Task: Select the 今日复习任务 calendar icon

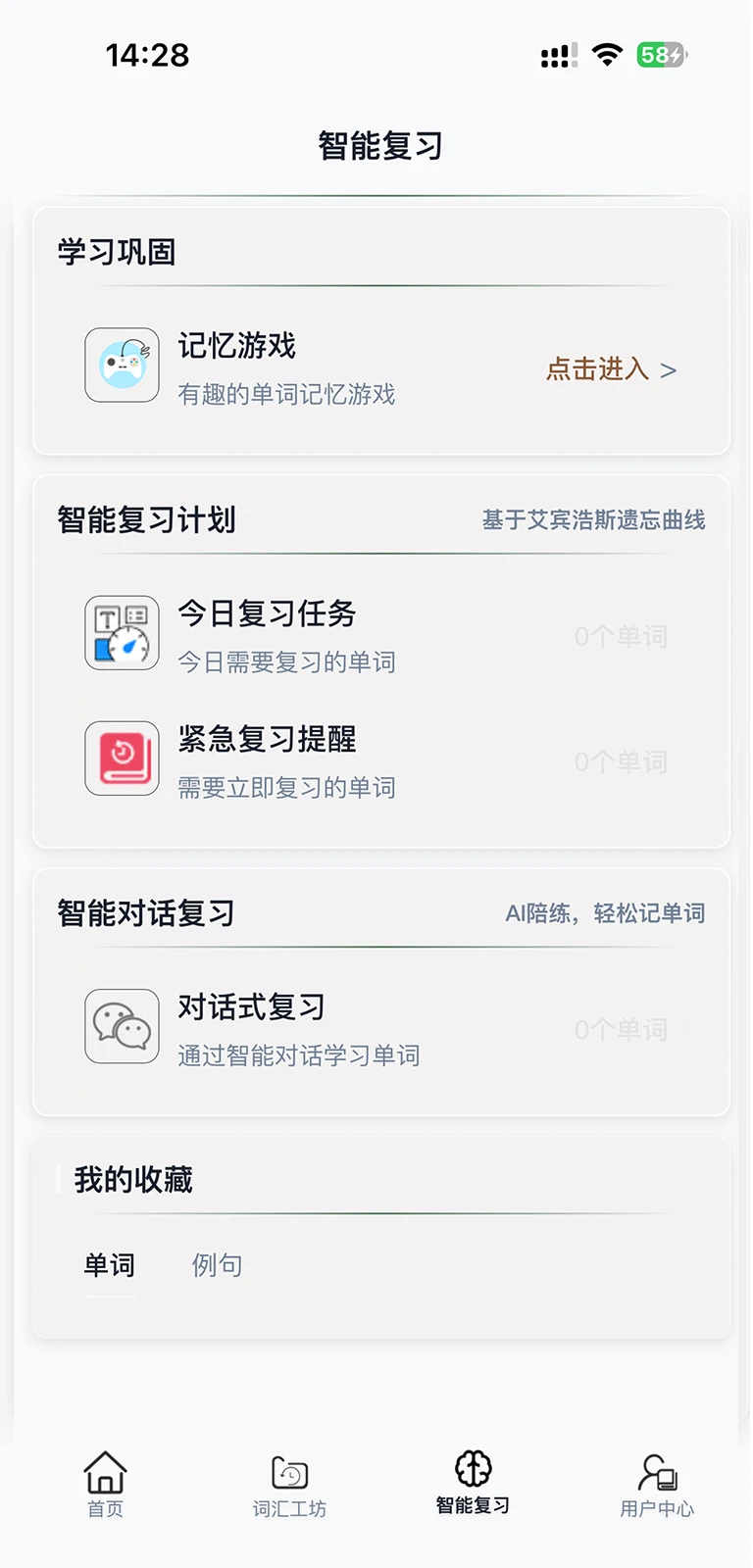Action: click(x=122, y=632)
